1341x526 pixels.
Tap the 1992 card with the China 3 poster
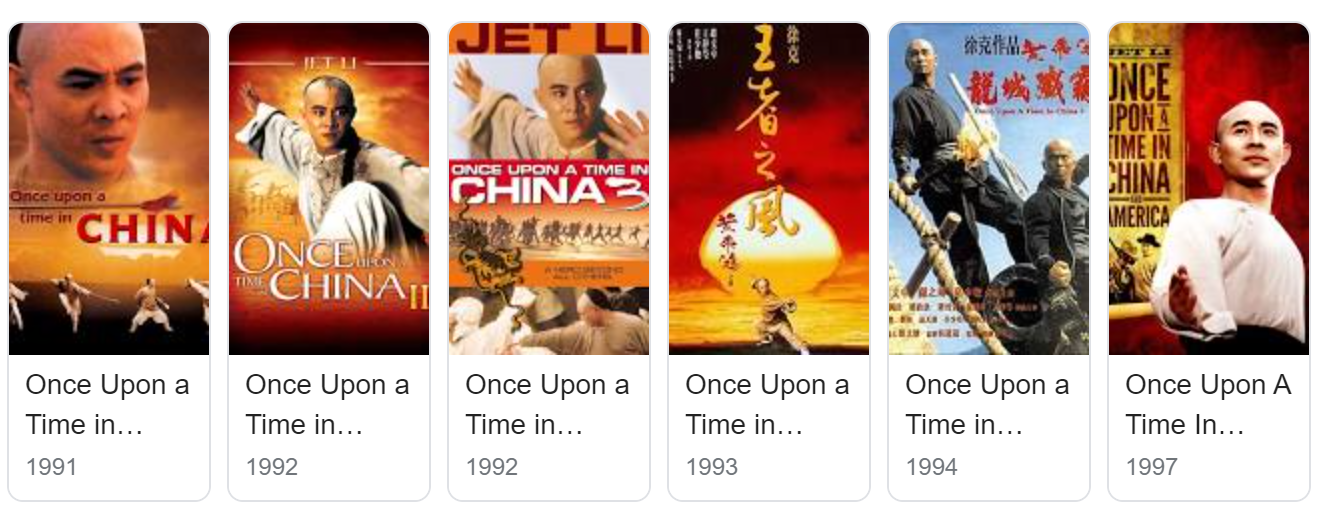pos(549,260)
